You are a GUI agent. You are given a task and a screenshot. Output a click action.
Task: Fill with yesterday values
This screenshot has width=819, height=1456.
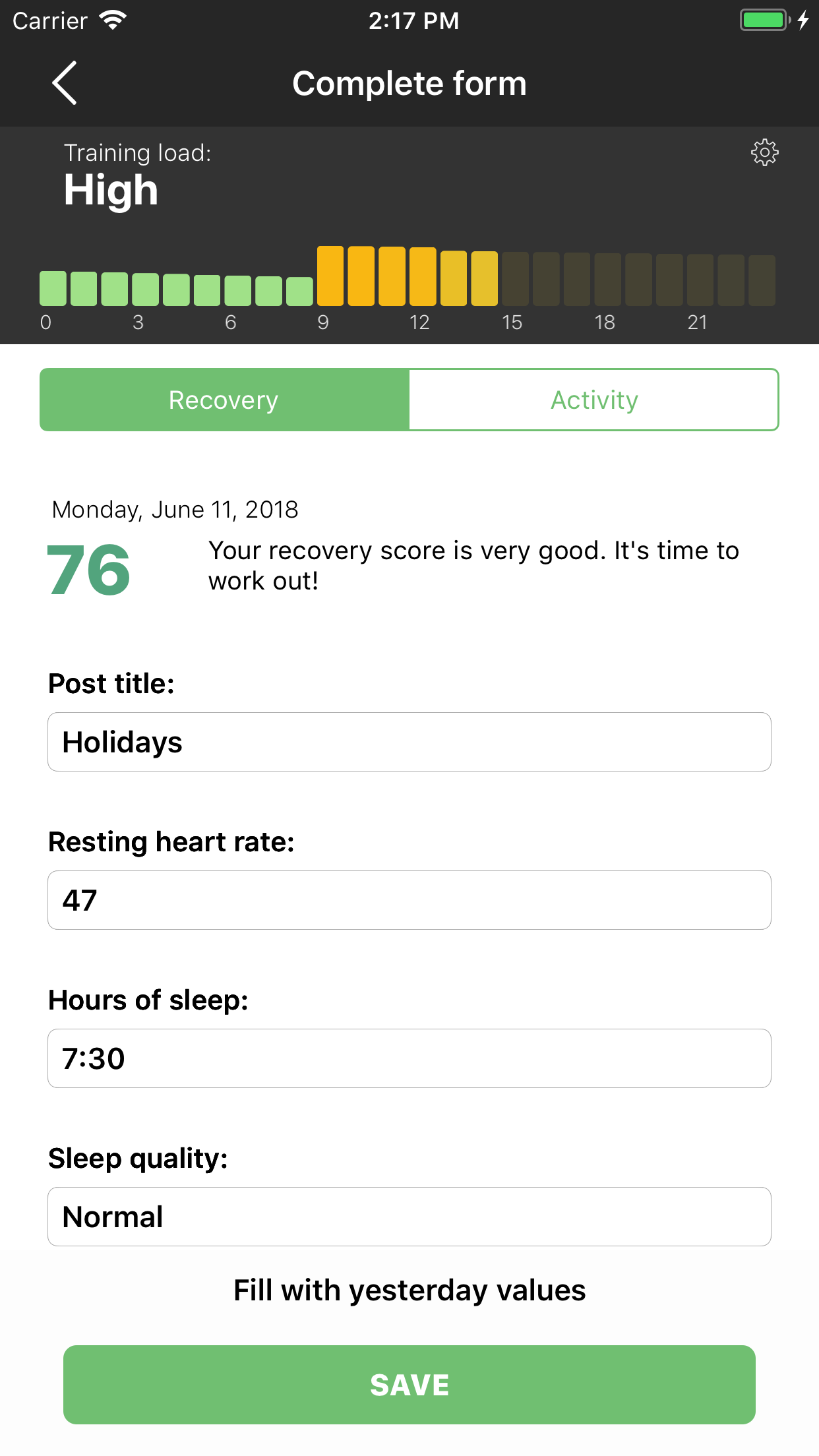click(409, 1290)
